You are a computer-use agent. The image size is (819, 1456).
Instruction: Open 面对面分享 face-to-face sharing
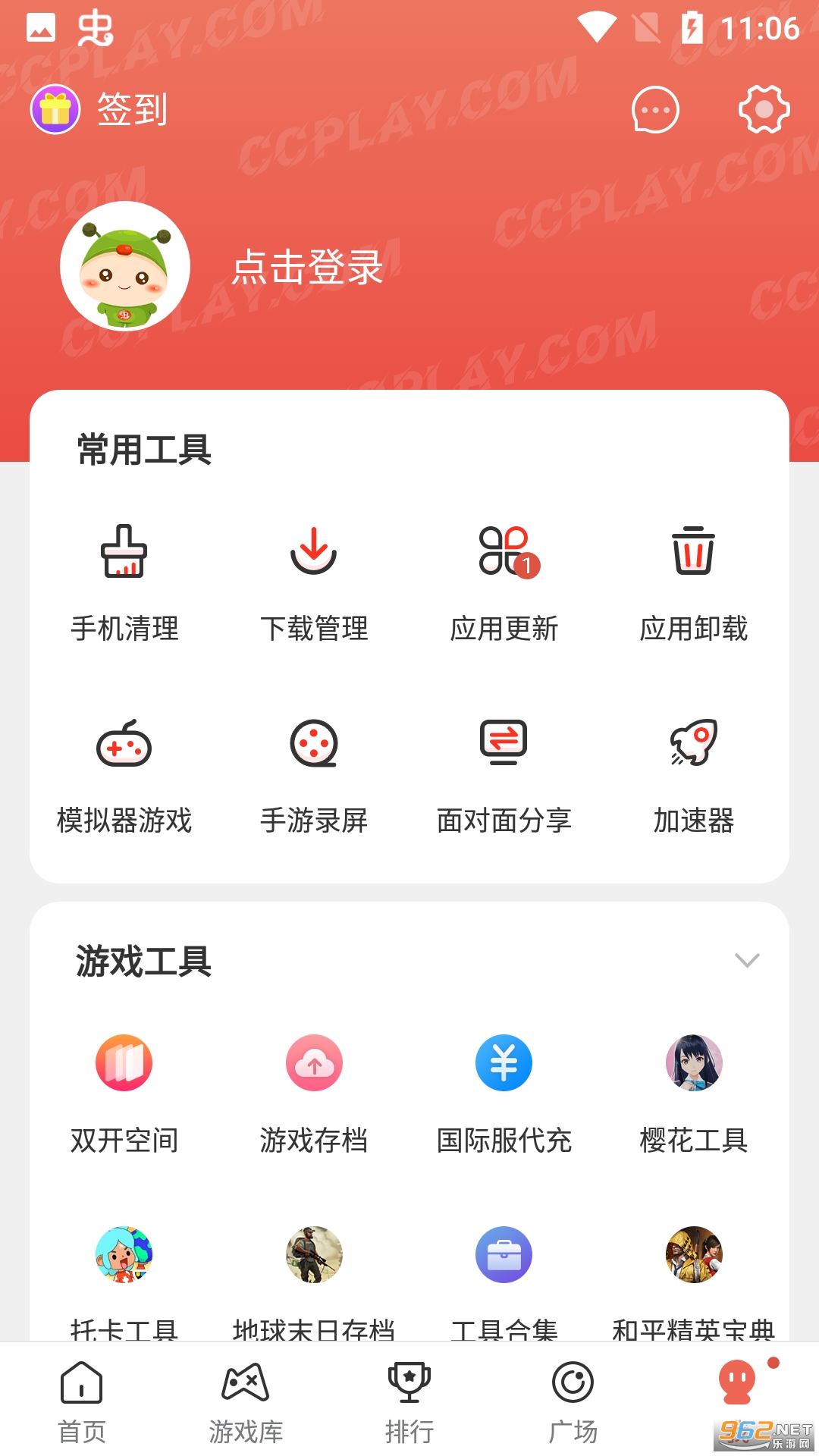(x=504, y=773)
